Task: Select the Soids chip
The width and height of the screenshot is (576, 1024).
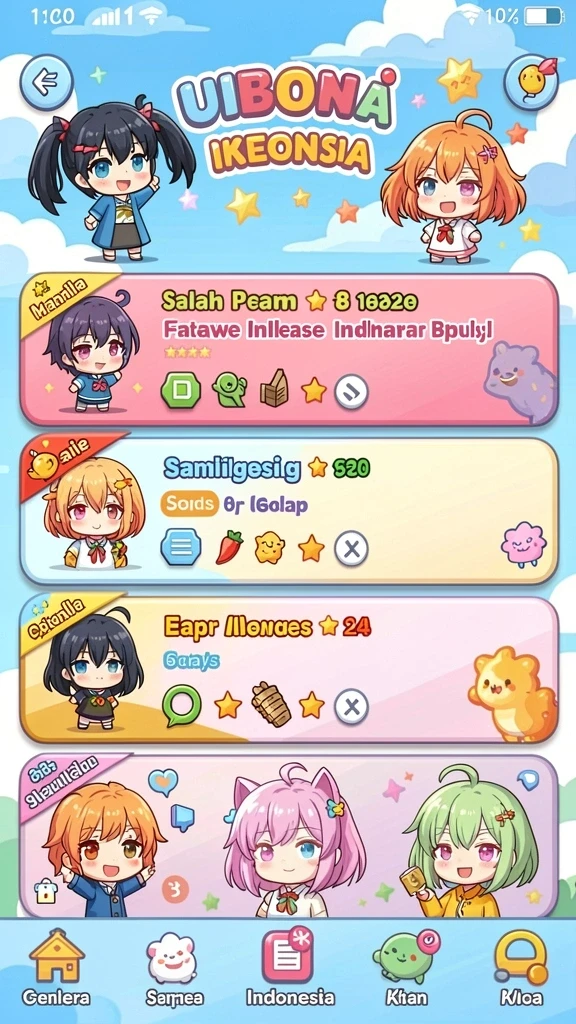Action: pos(189,504)
